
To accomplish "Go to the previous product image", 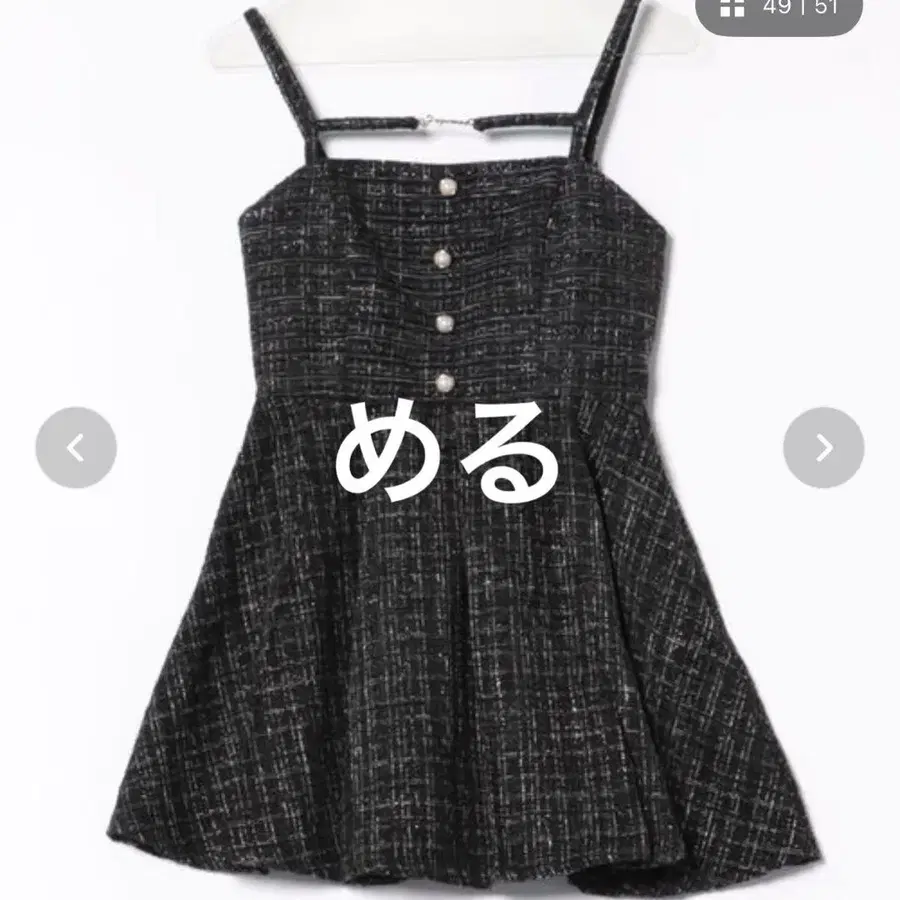I will [76, 448].
